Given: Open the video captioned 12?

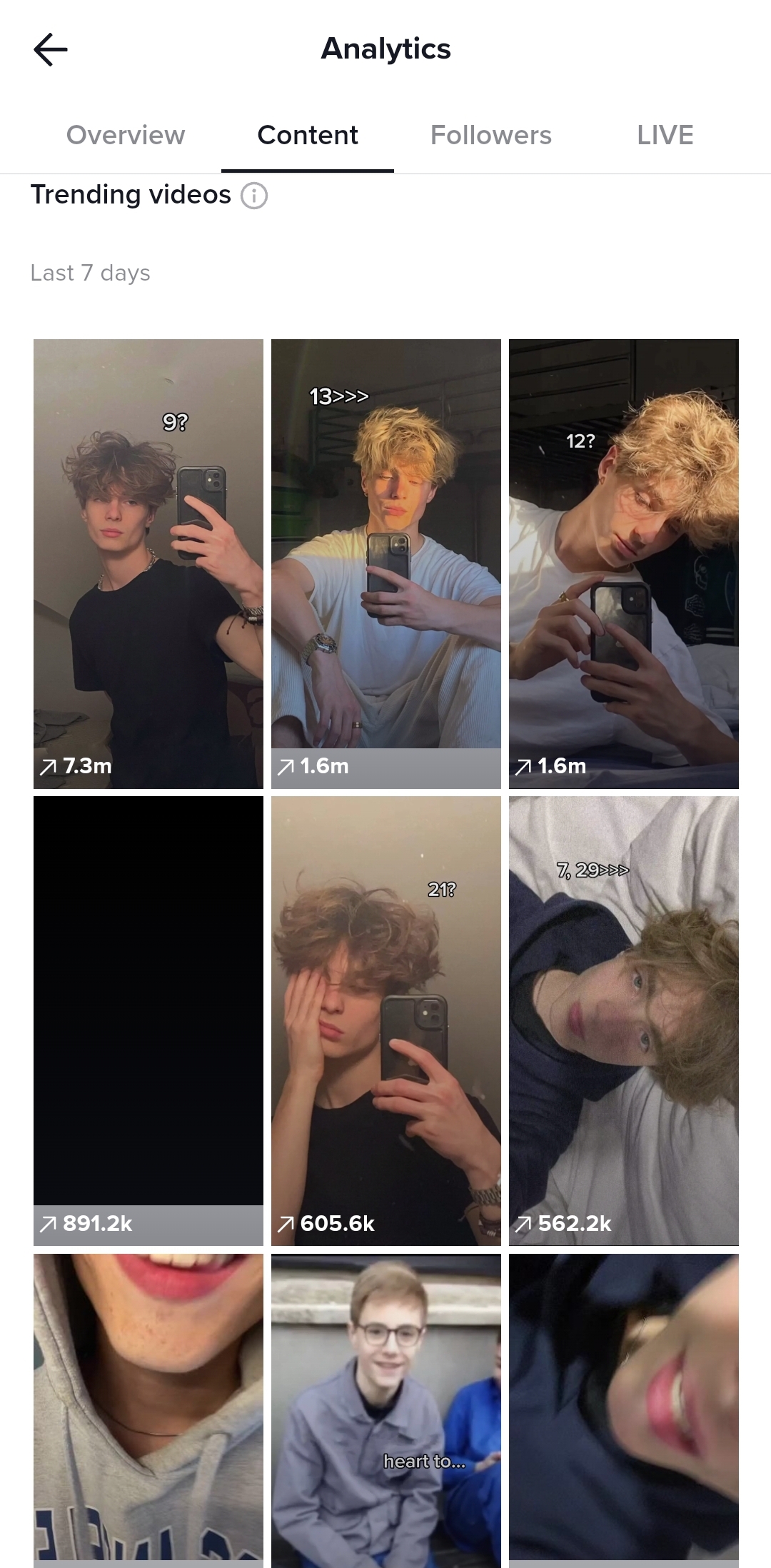Looking at the screenshot, I should (x=624, y=564).
